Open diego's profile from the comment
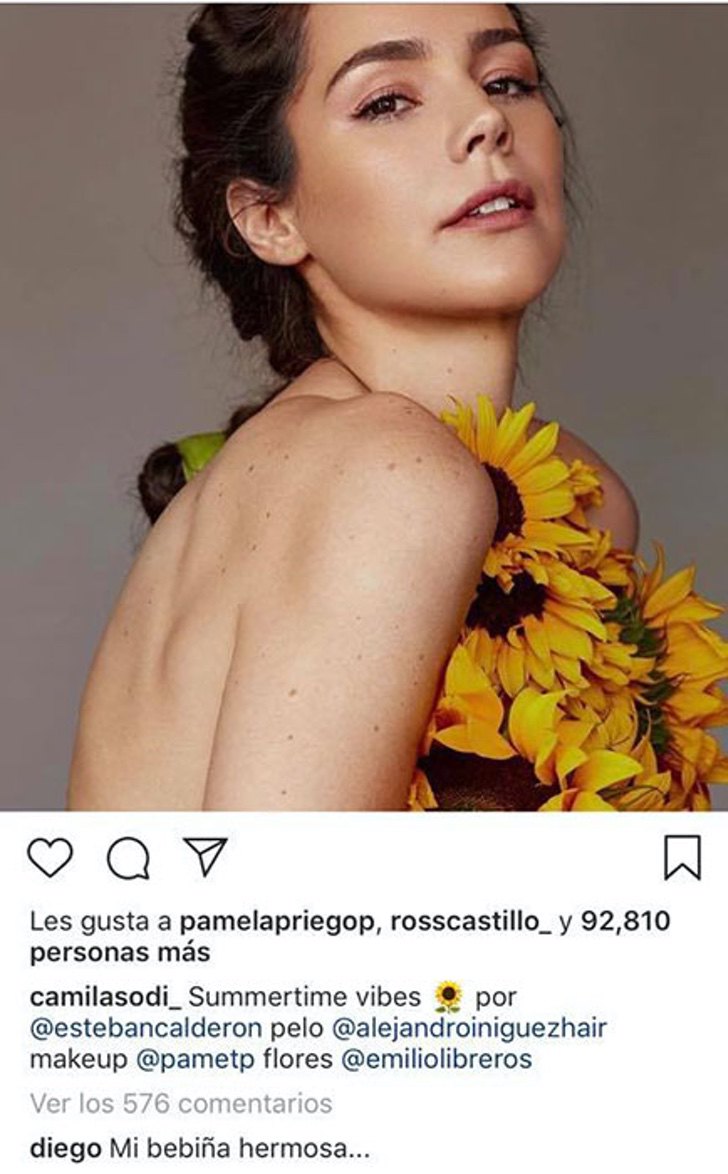This screenshot has height=1174, width=728. (x=64, y=1148)
